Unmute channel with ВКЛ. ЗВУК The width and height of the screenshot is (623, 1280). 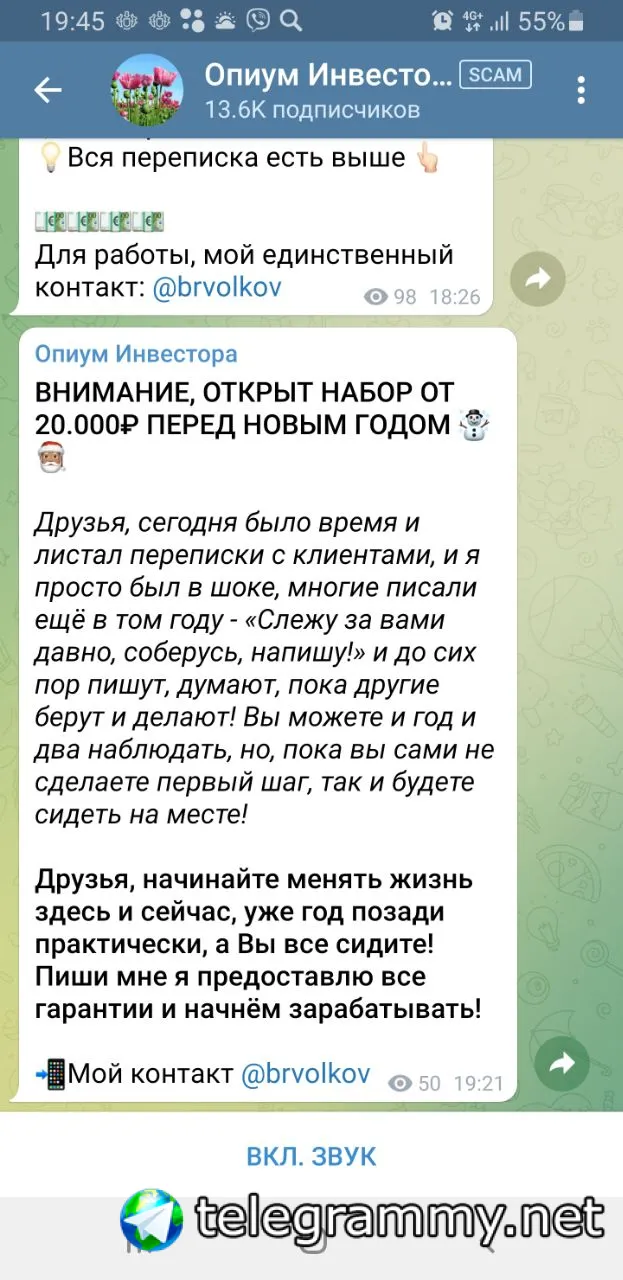click(311, 1157)
